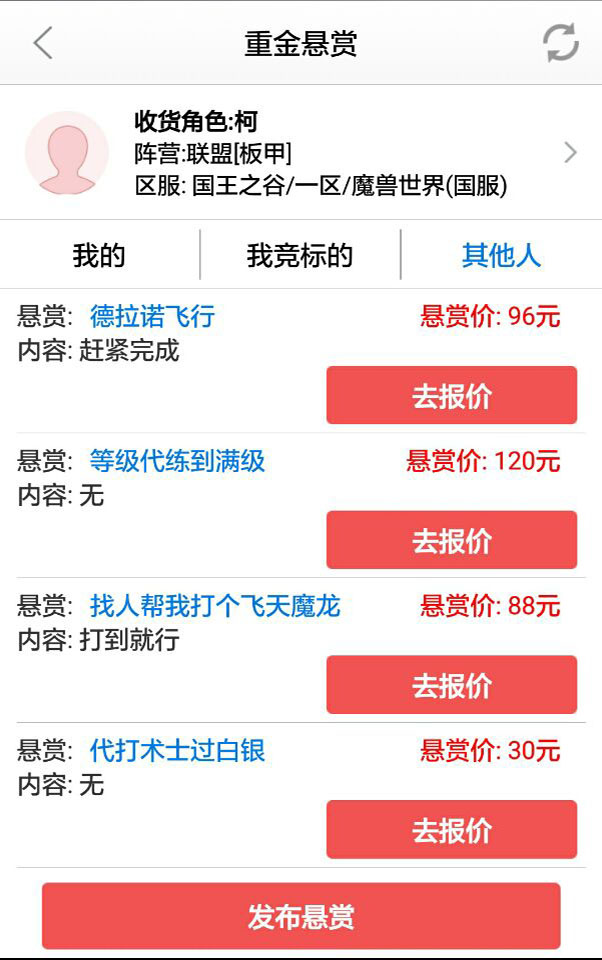Viewport: 602px width, 960px height.
Task: Select the 其他人 tab
Action: [501, 255]
